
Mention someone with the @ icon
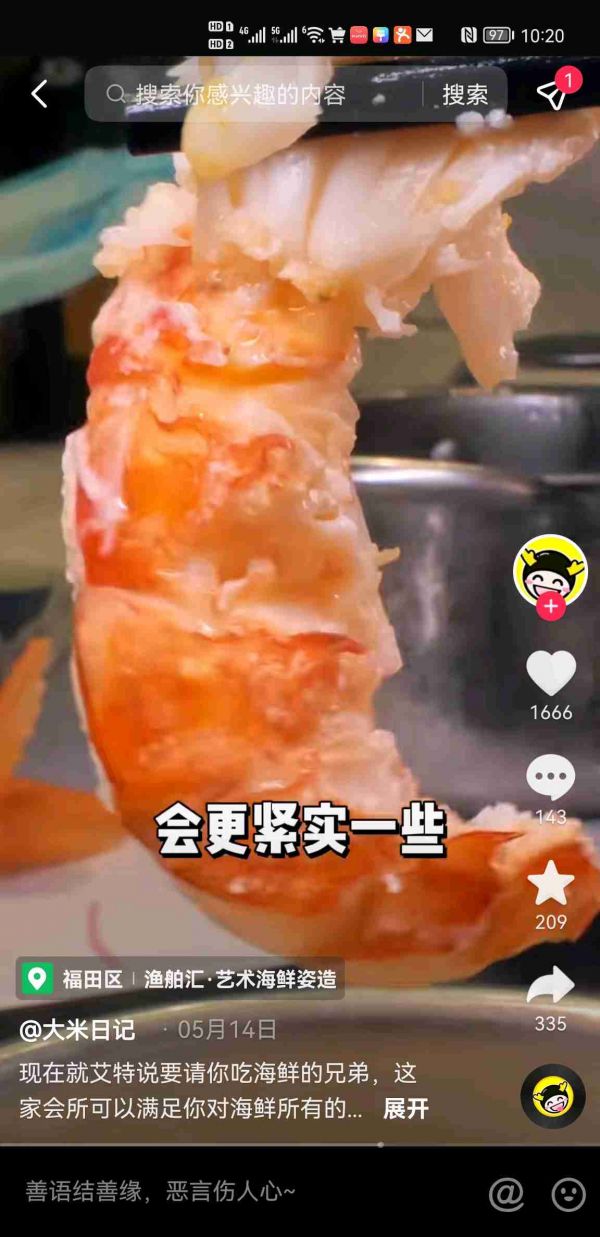click(x=507, y=1193)
